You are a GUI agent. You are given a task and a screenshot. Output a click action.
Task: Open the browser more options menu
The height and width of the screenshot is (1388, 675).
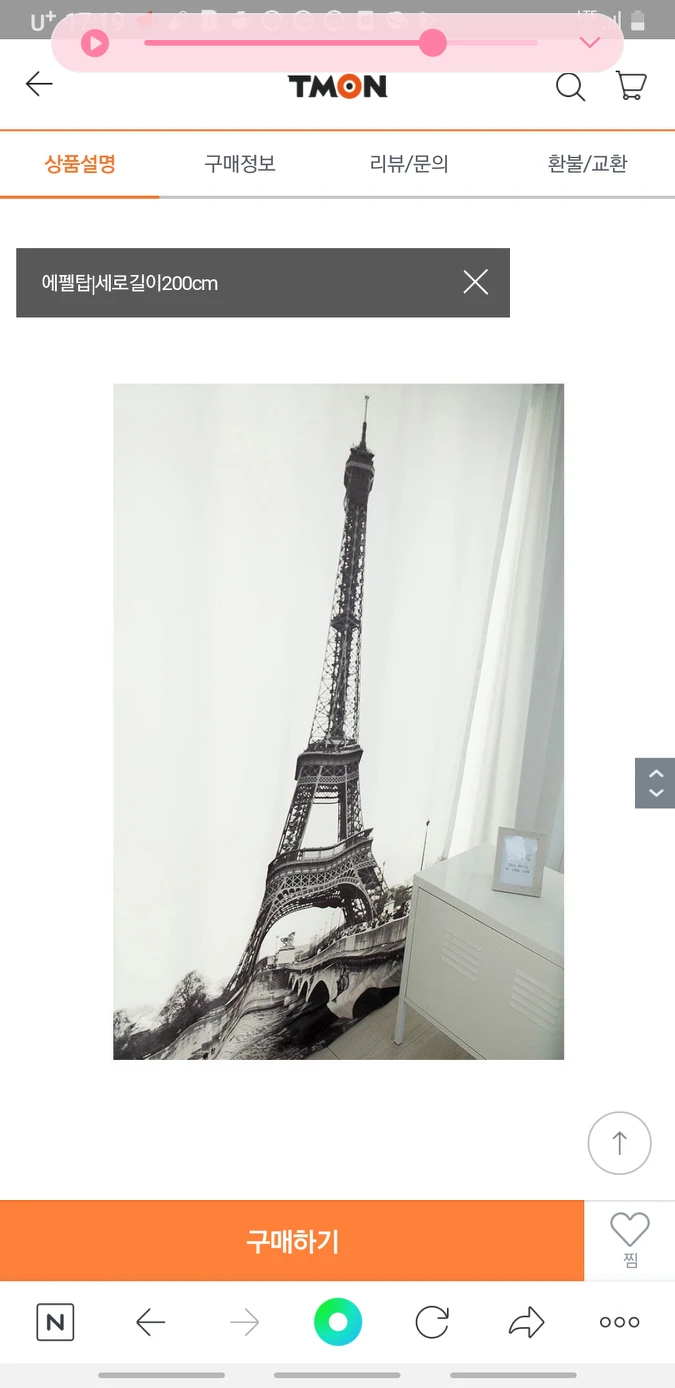(x=619, y=1322)
